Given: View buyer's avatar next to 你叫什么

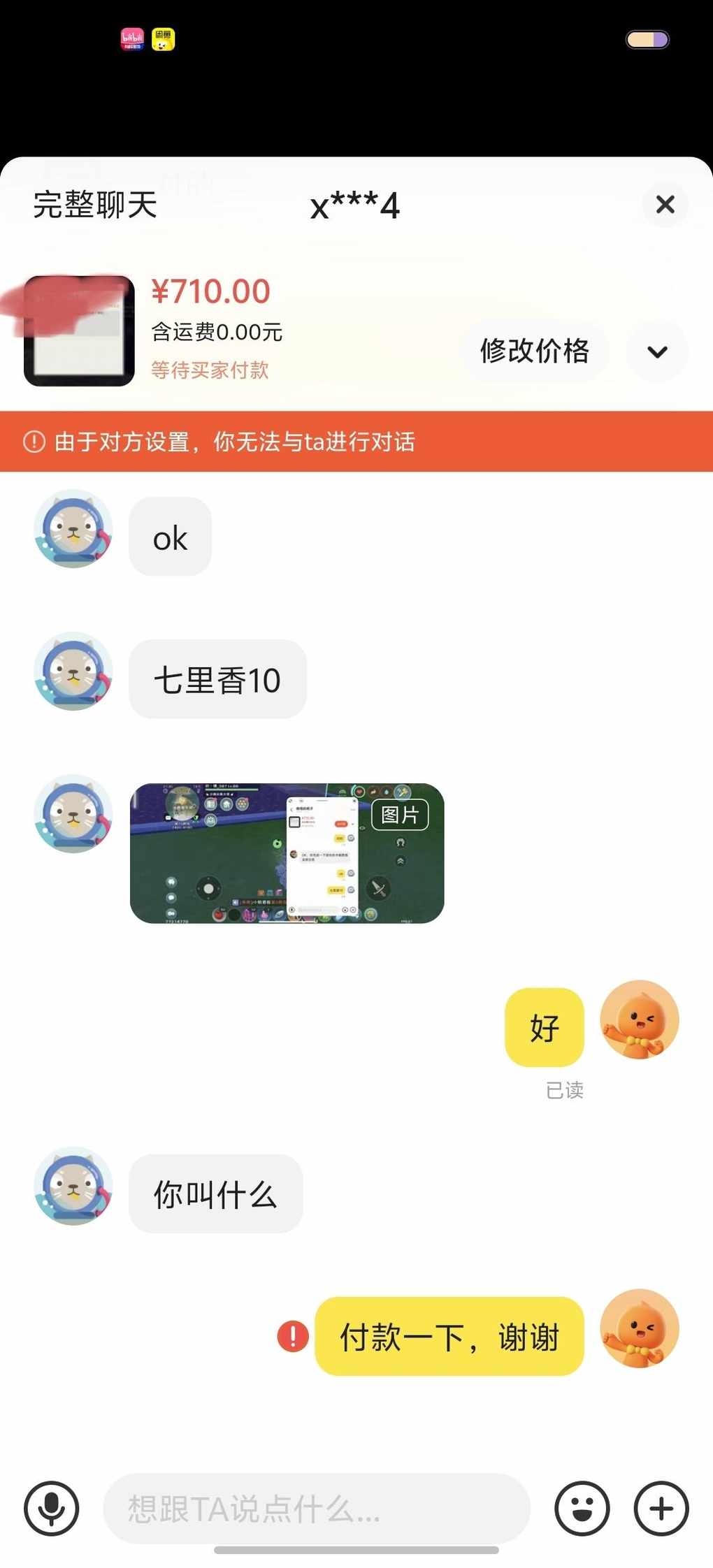Looking at the screenshot, I should tap(73, 1186).
